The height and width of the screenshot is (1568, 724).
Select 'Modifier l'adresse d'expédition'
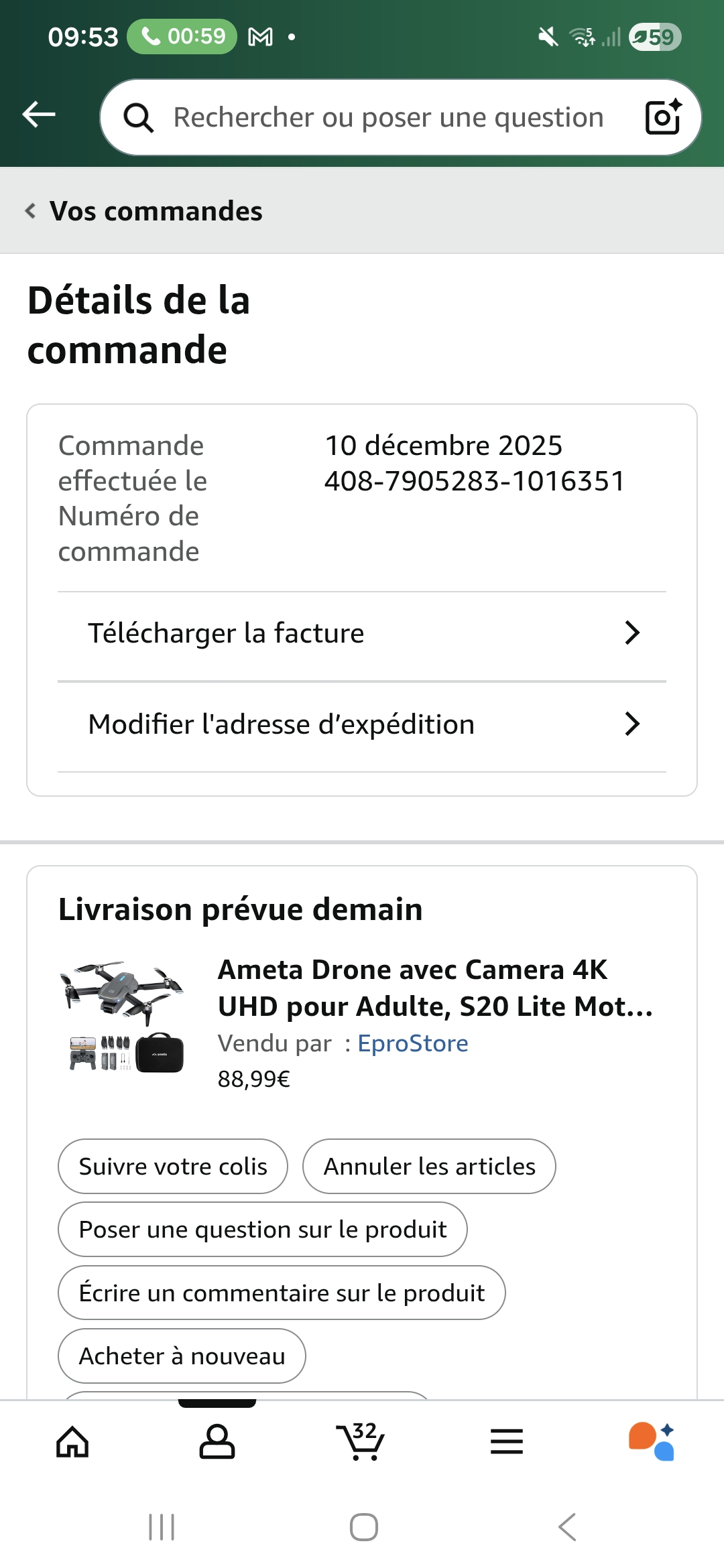pyautogui.click(x=362, y=724)
